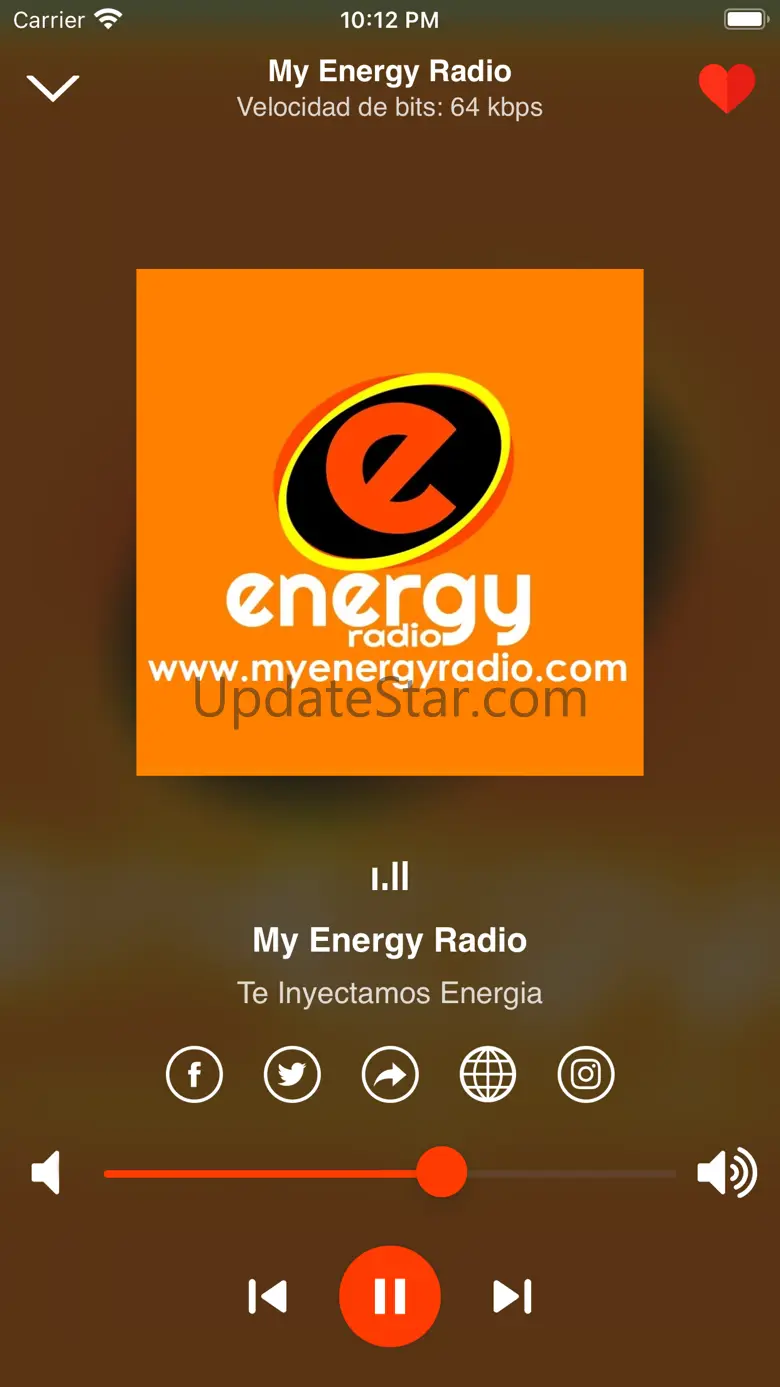Set max volume with the loud speaker icon

click(x=726, y=1173)
